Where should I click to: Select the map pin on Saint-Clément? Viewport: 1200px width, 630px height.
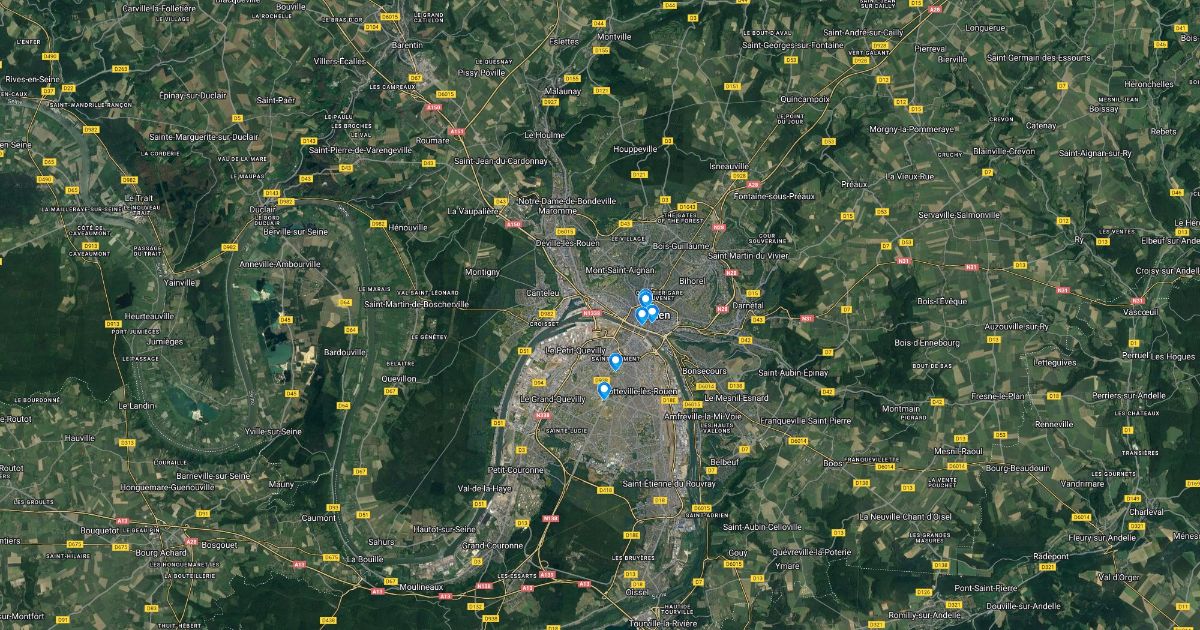(616, 361)
